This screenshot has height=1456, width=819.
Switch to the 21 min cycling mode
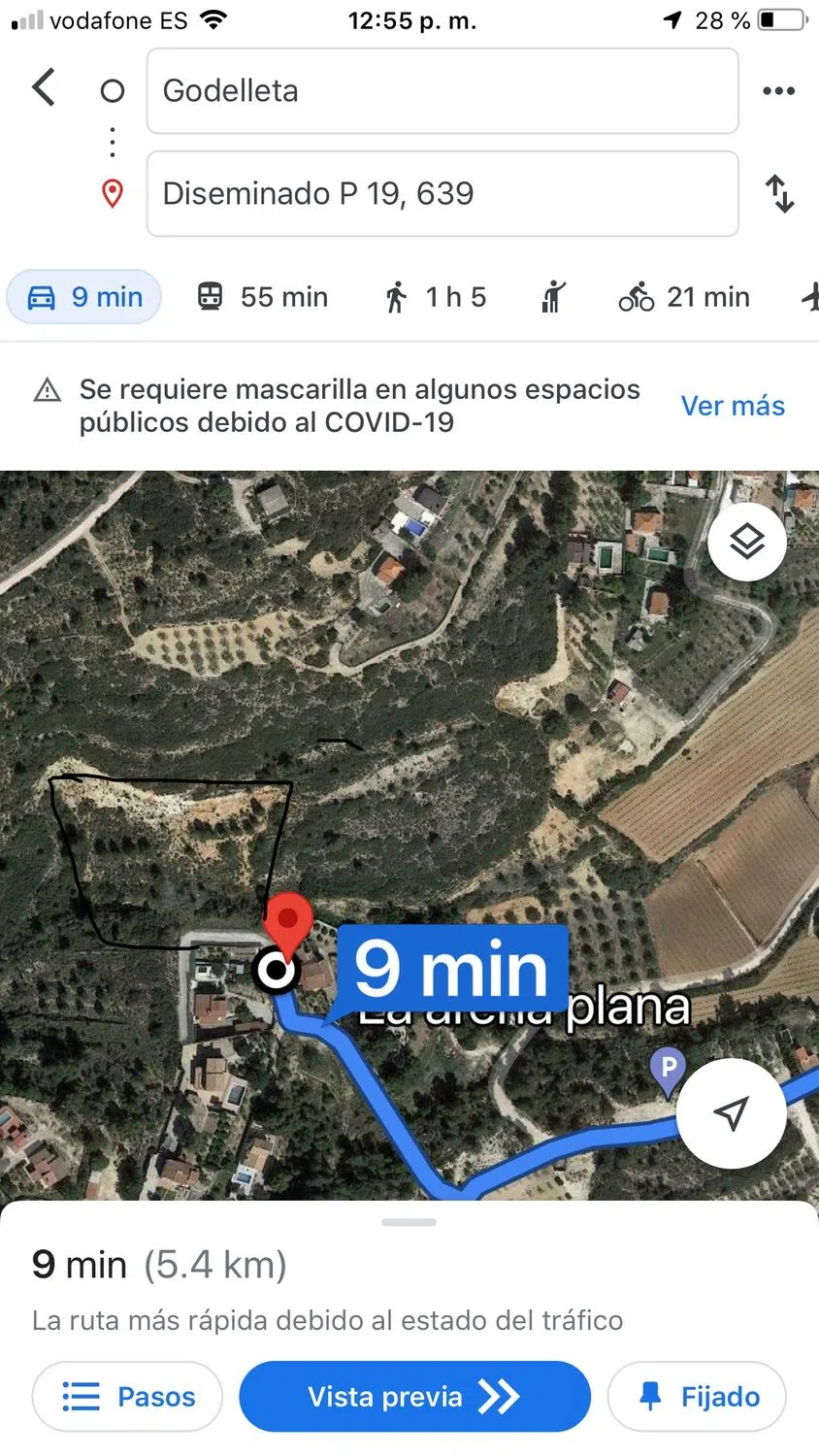coord(684,297)
